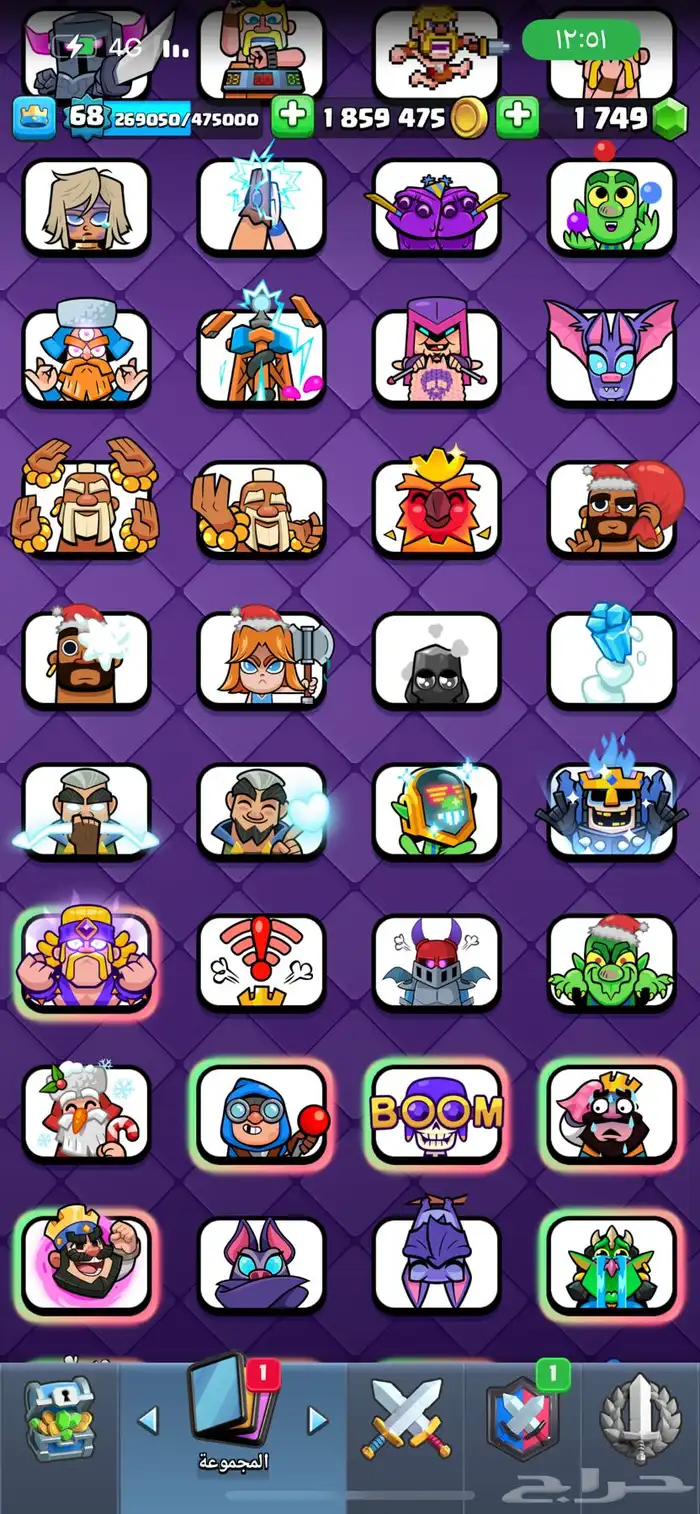Image resolution: width=700 pixels, height=1514 pixels.
Task: Open the clan shield tab
Action: pos(523,1418)
